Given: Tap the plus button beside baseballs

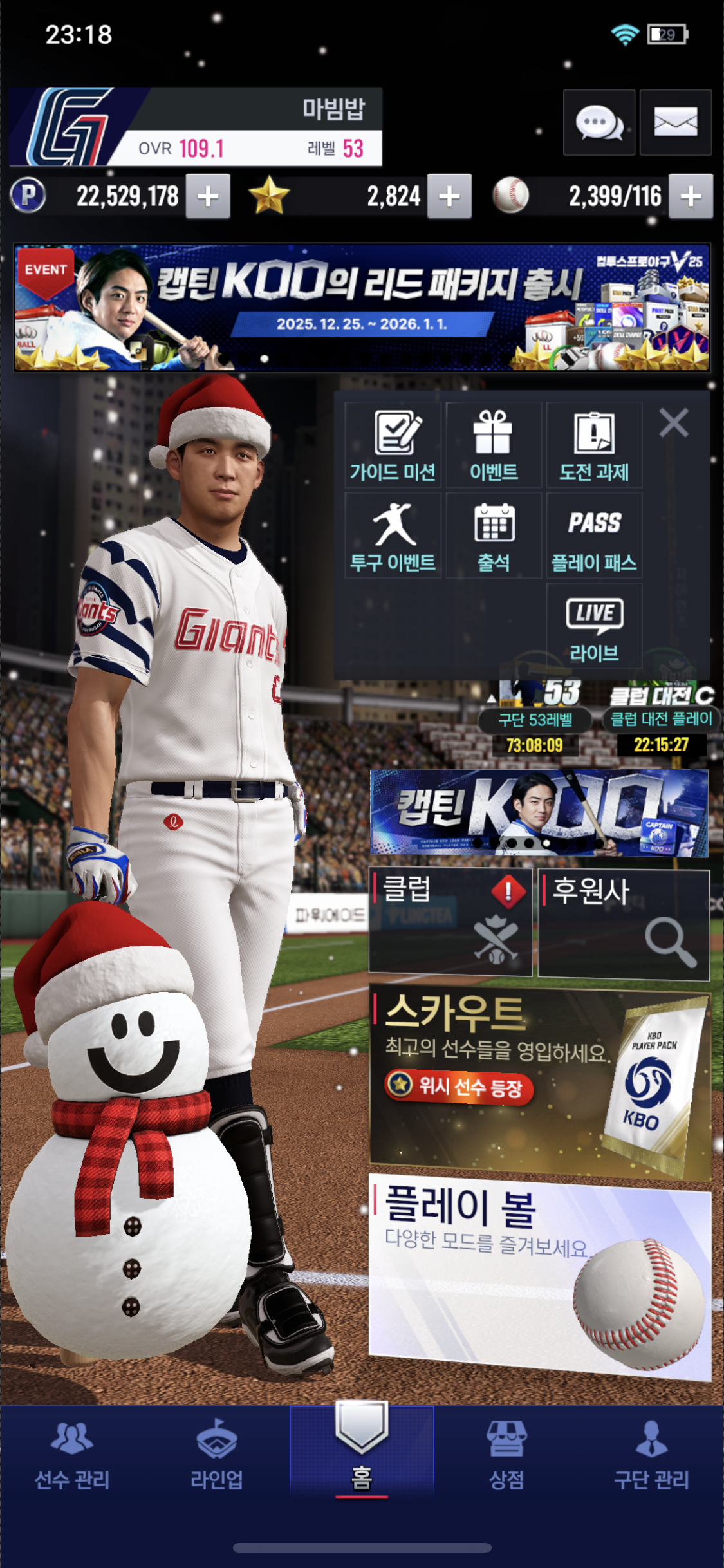Looking at the screenshot, I should (691, 196).
